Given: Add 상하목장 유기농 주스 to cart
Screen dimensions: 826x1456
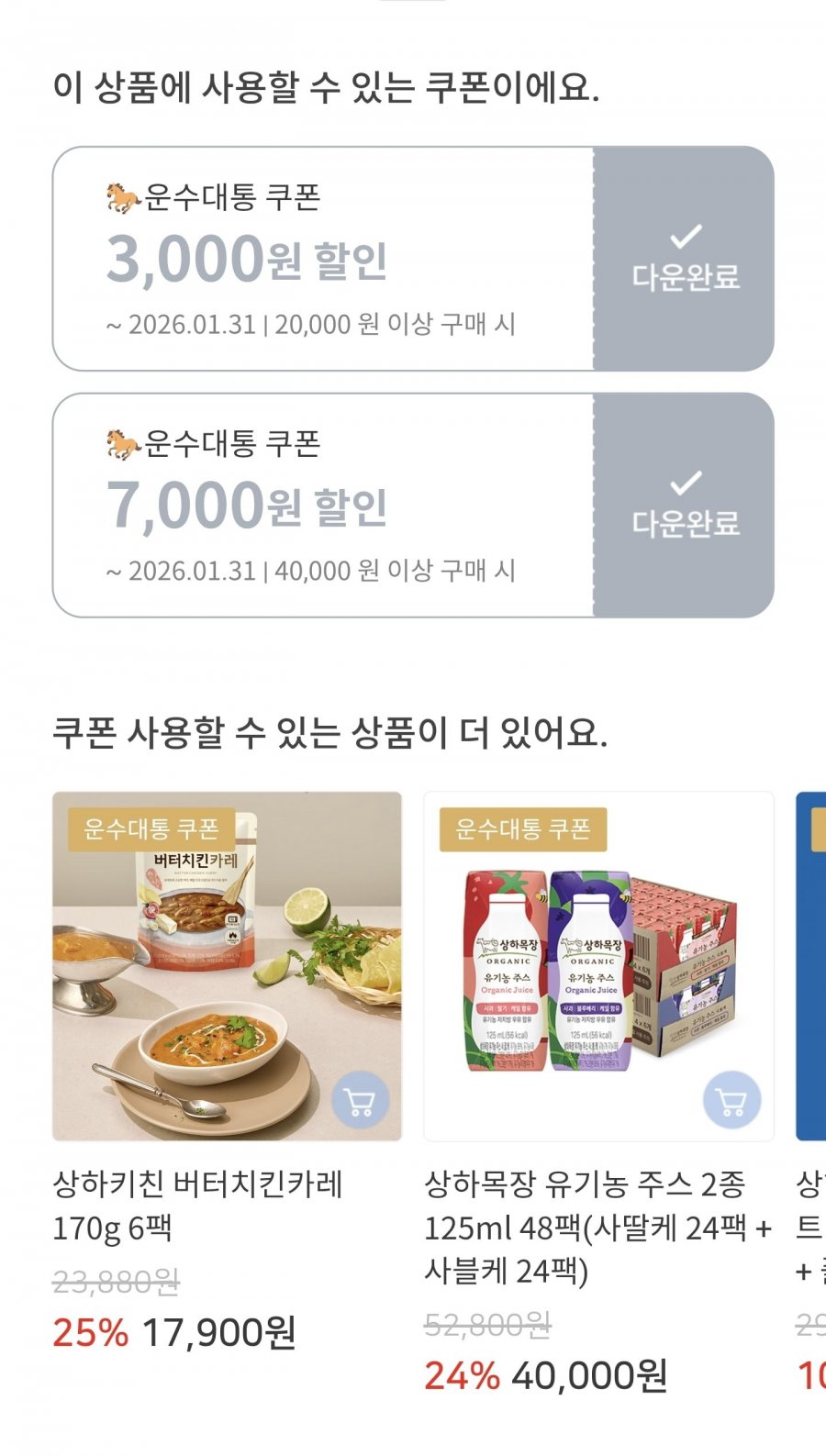Looking at the screenshot, I should pyautogui.click(x=731, y=1100).
